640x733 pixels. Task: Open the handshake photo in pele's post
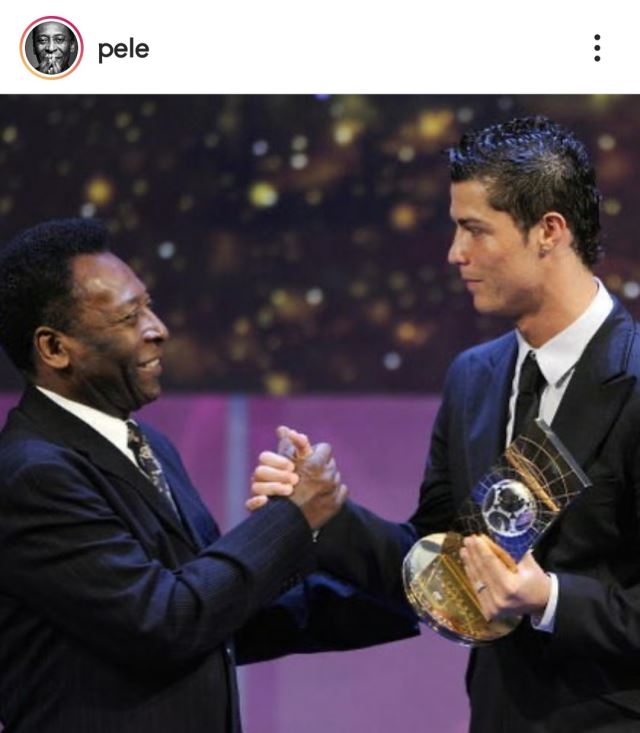coord(320,414)
